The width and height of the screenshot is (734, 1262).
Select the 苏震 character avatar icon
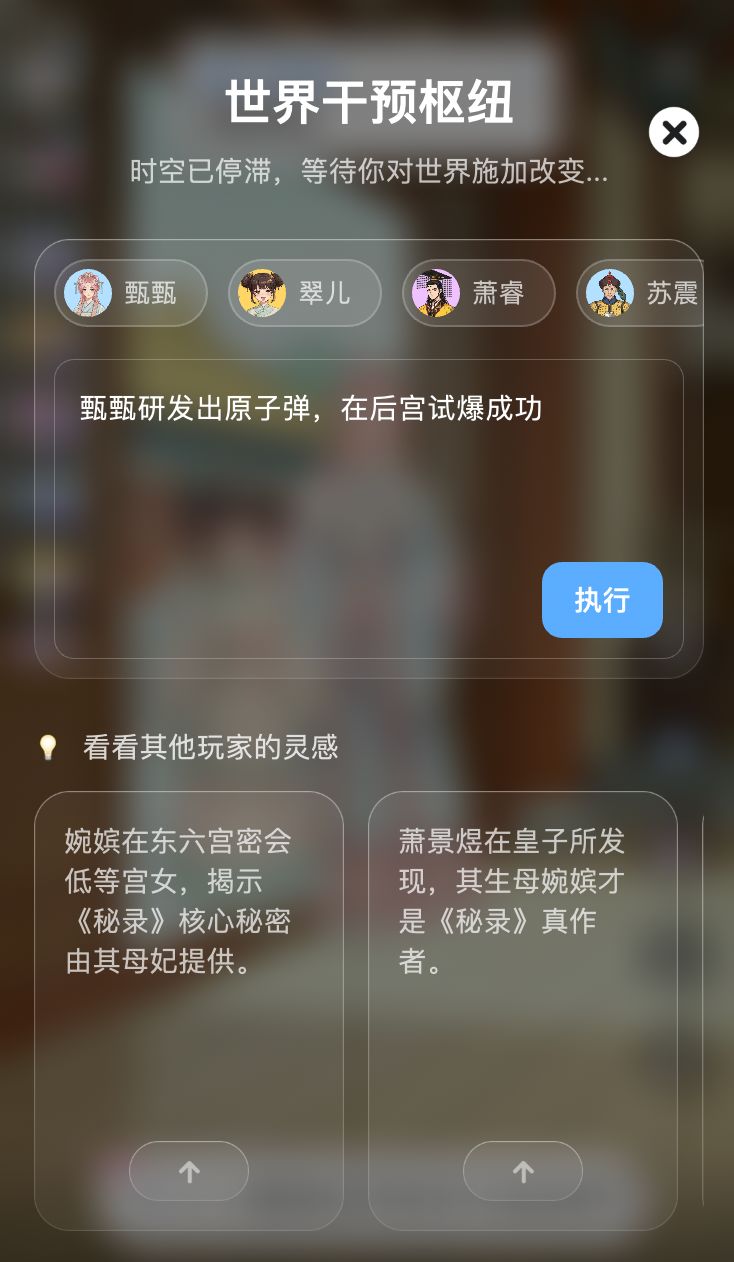pos(609,292)
